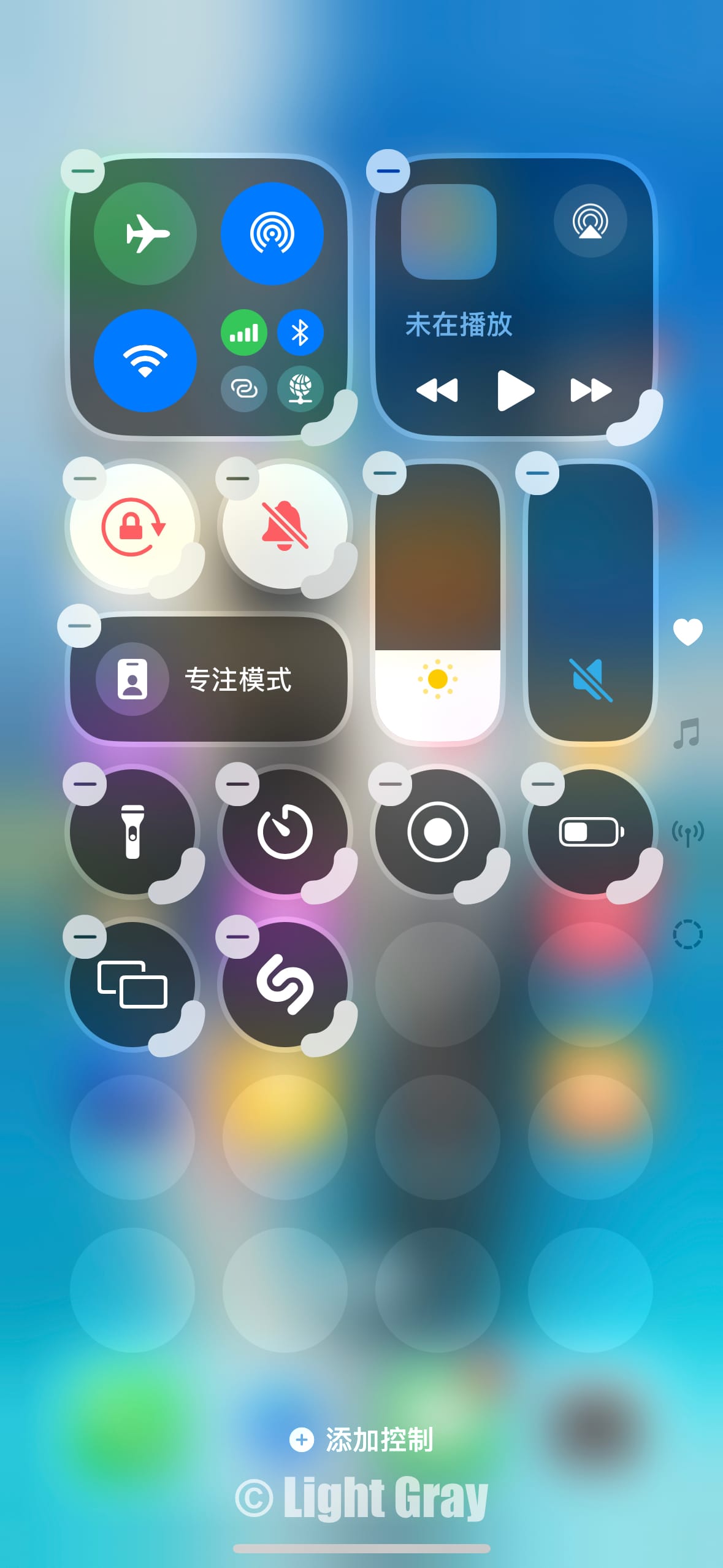
Task: Remove the low power battery control
Action: [543, 784]
